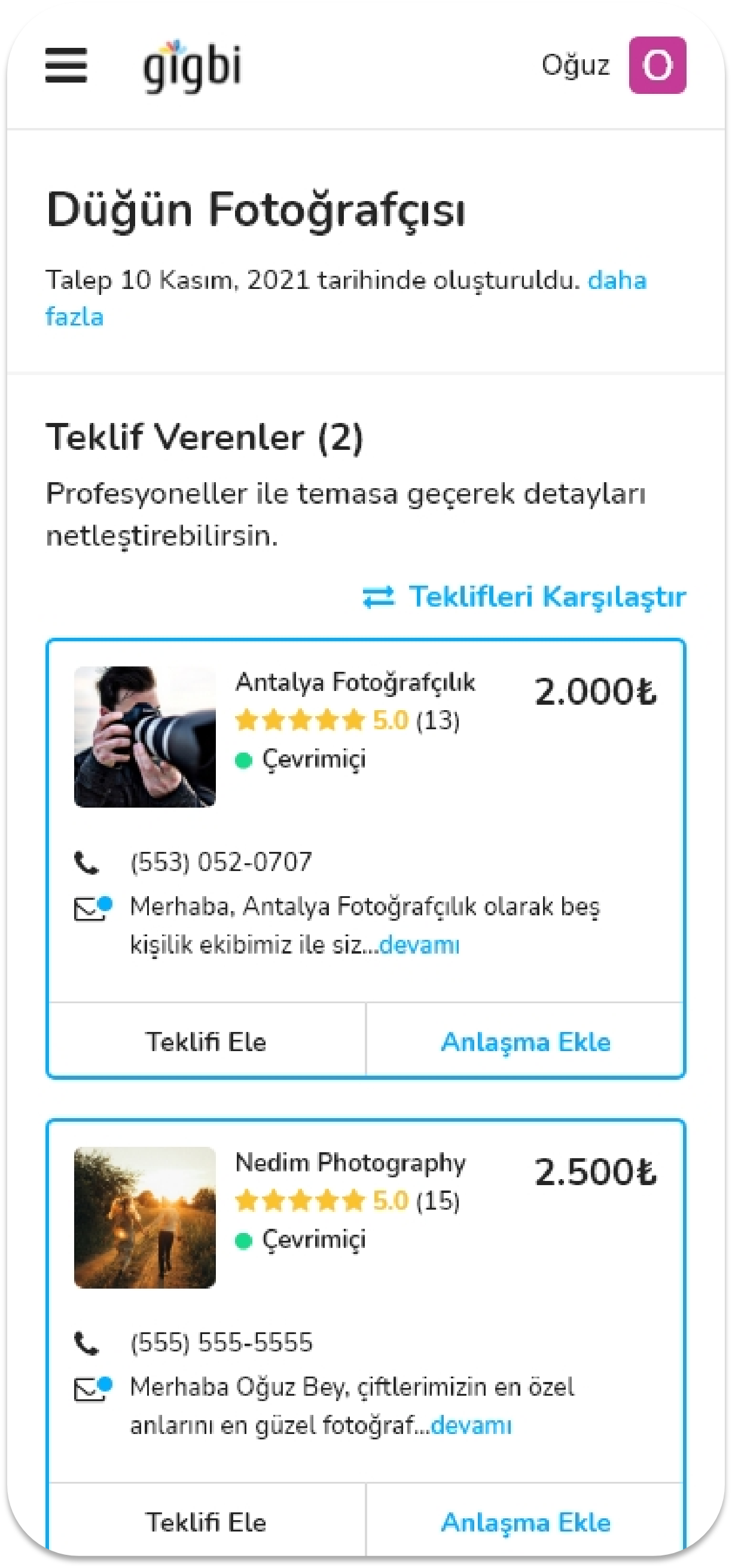This screenshot has height=1568, width=732.
Task: Open the hamburger menu
Action: point(66,65)
